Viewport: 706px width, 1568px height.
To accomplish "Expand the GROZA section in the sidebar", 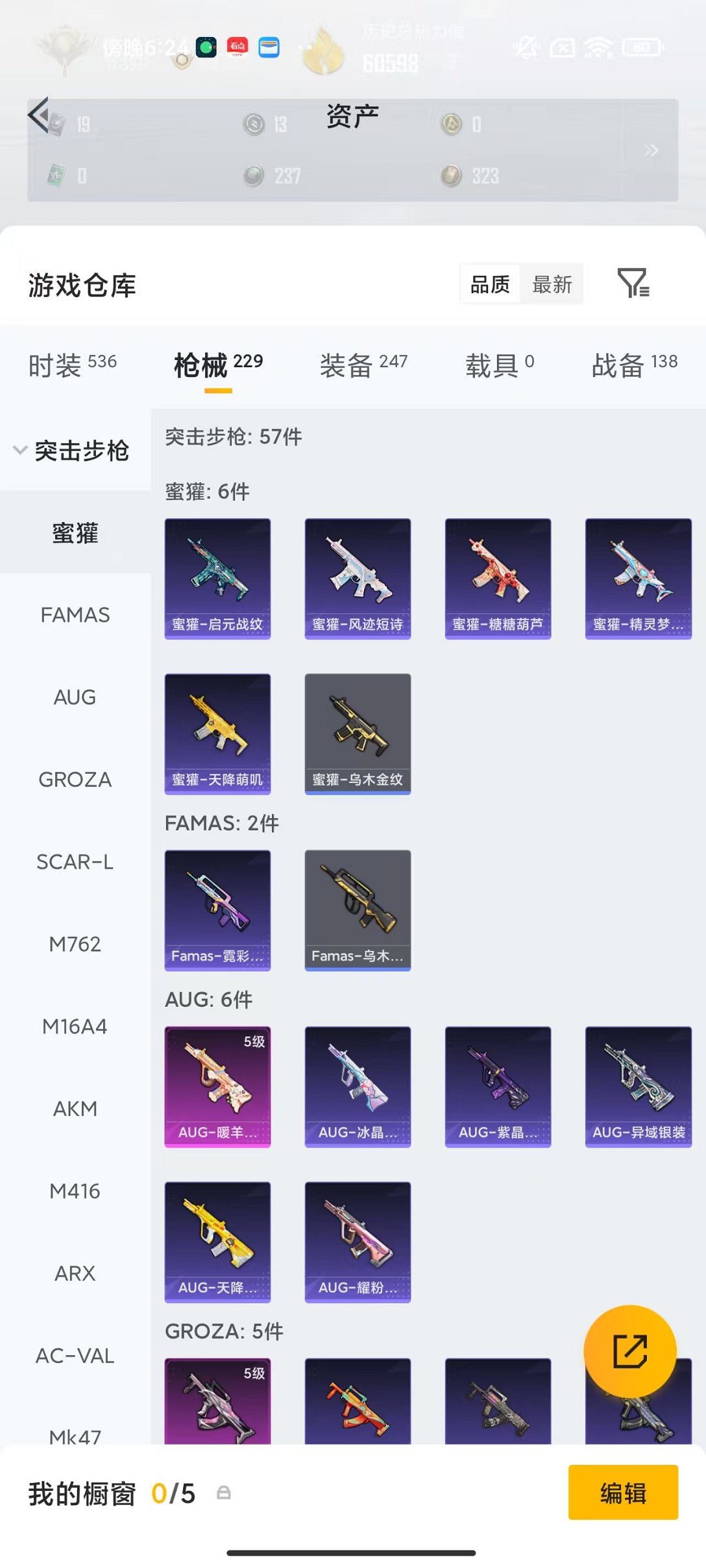I will [x=74, y=780].
